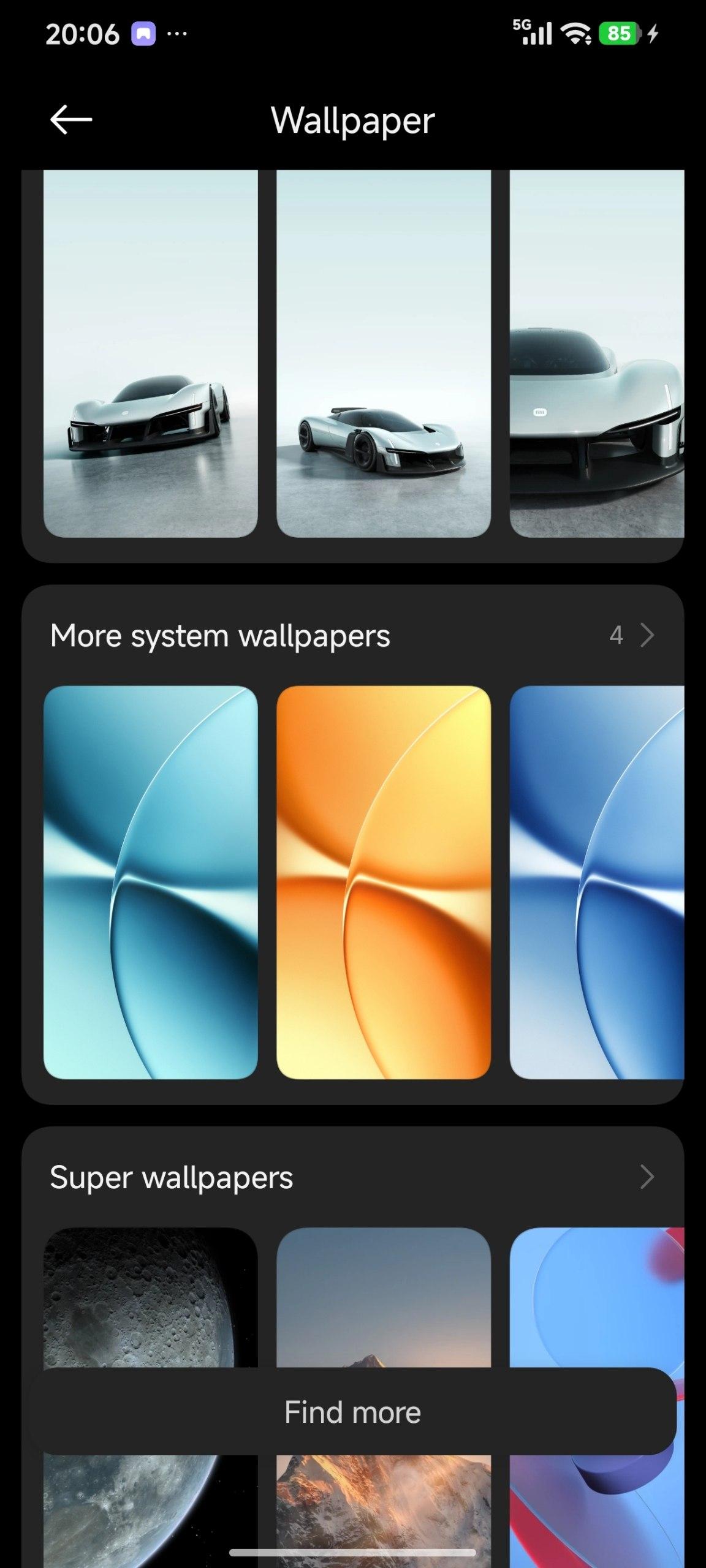The width and height of the screenshot is (706, 1568).
Task: Tap the Find more button
Action: (352, 1412)
